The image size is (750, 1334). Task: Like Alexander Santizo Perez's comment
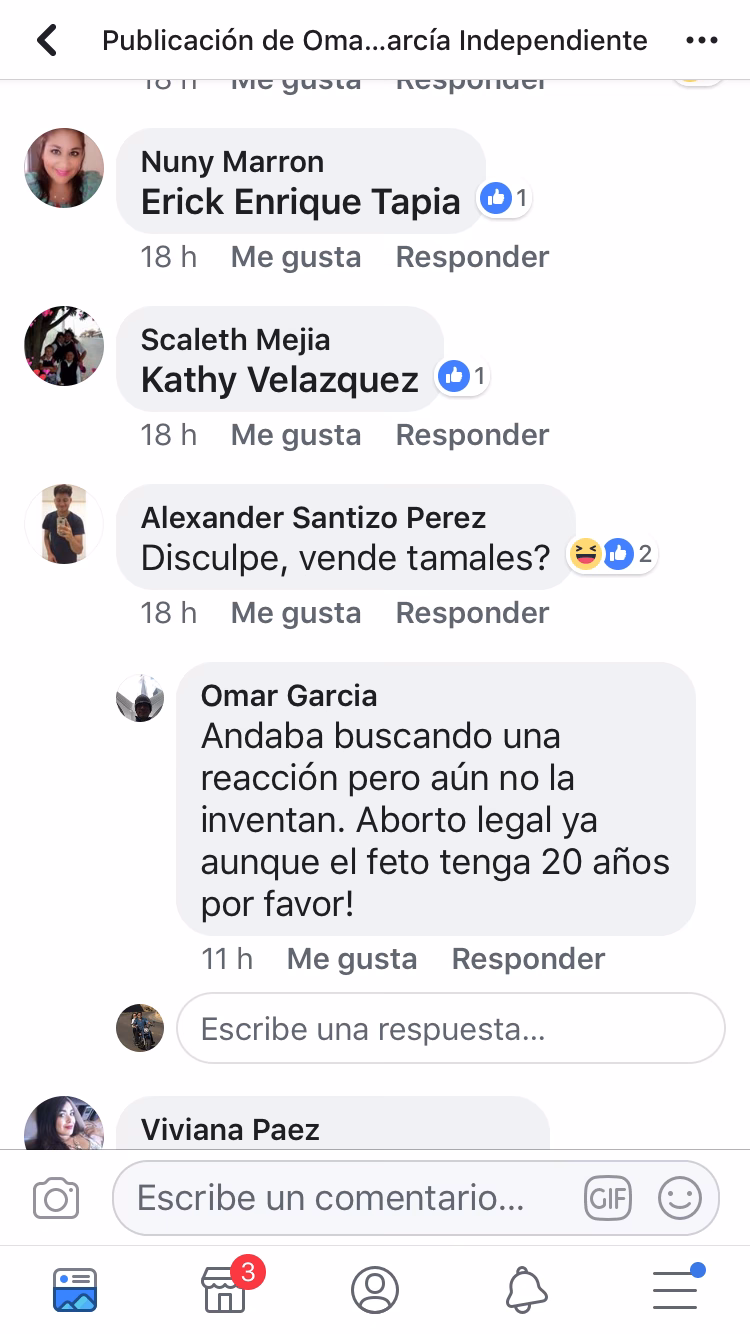(295, 613)
